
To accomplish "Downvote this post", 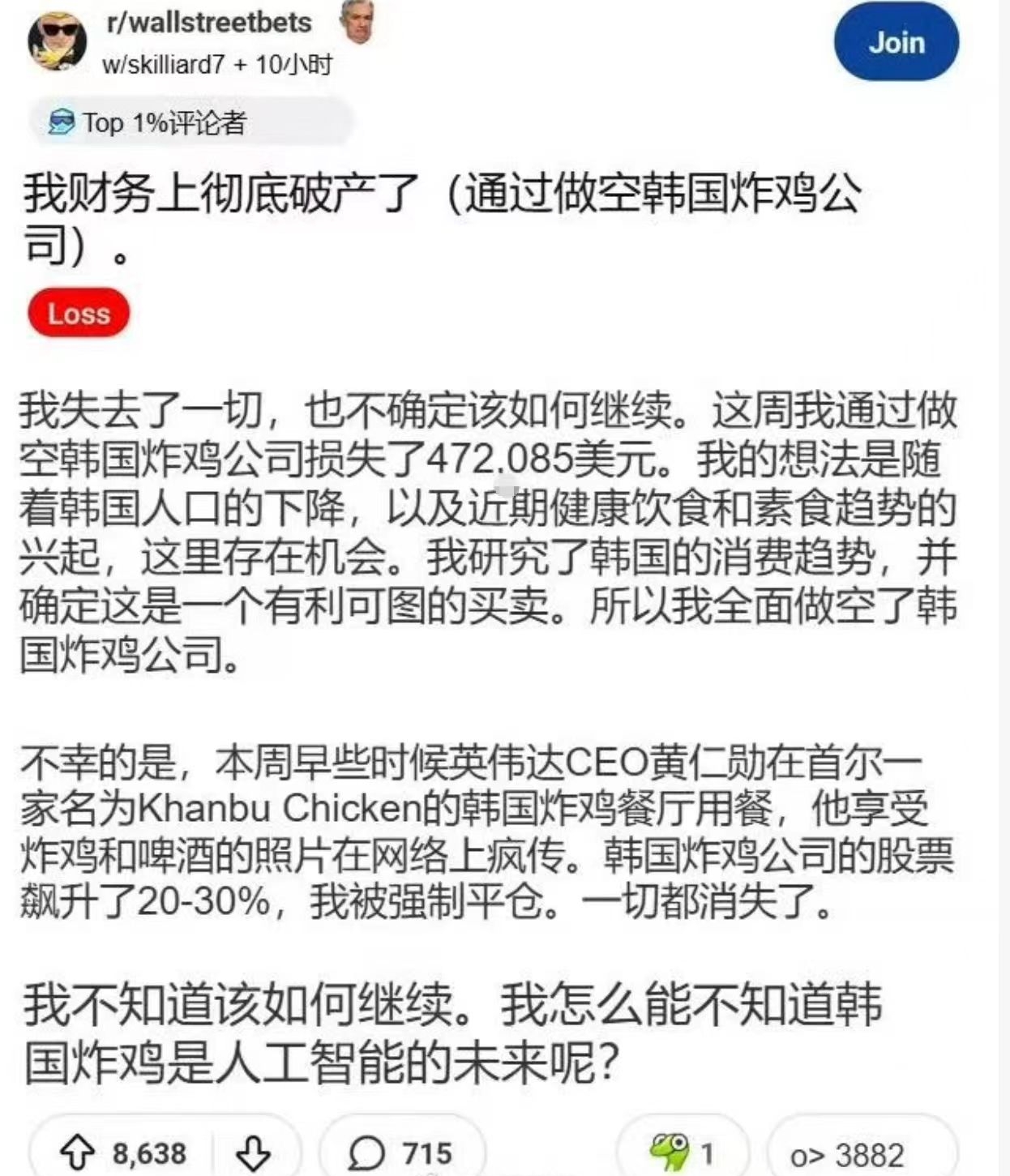I will tap(253, 1152).
